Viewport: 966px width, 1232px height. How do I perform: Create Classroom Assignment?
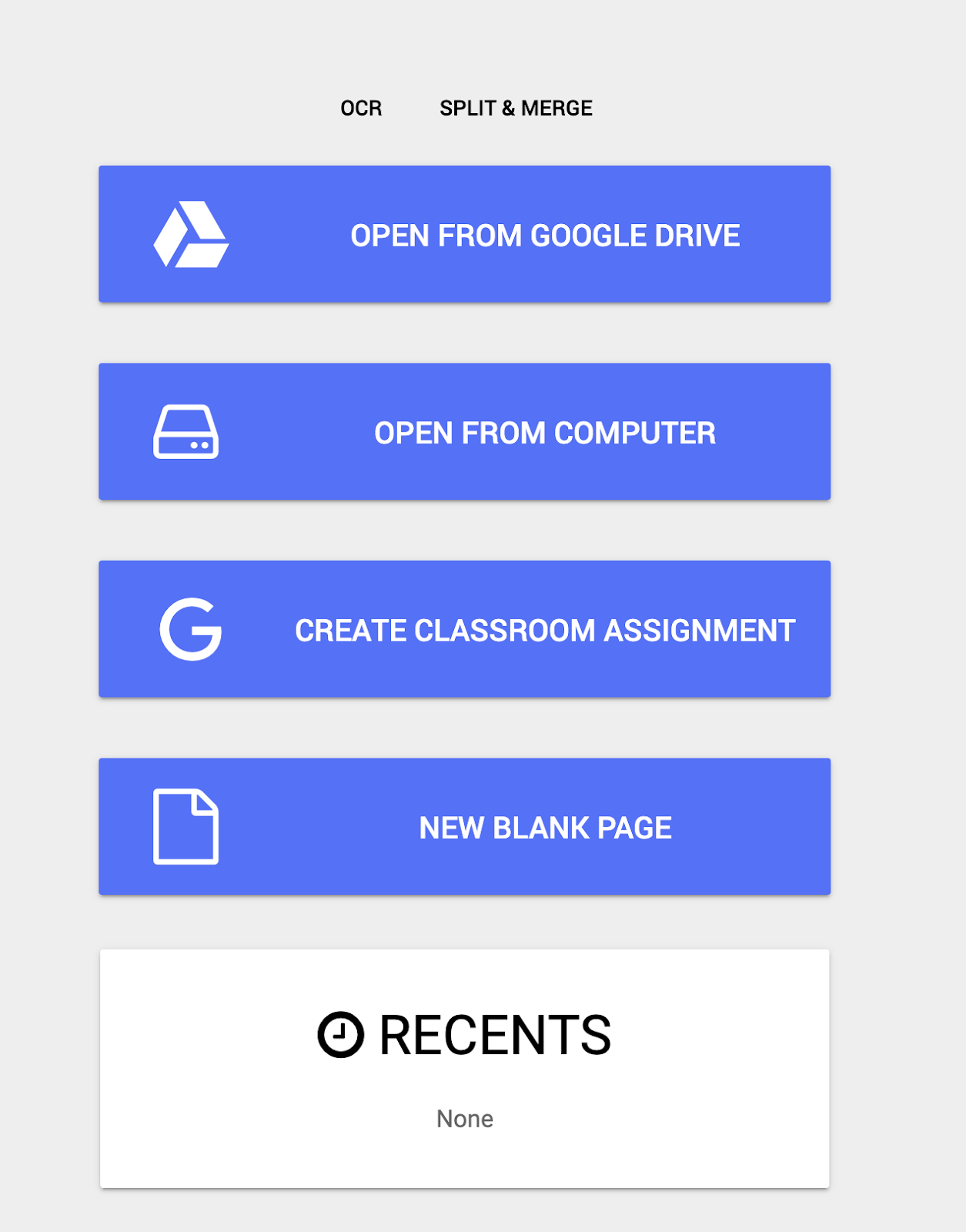[464, 629]
